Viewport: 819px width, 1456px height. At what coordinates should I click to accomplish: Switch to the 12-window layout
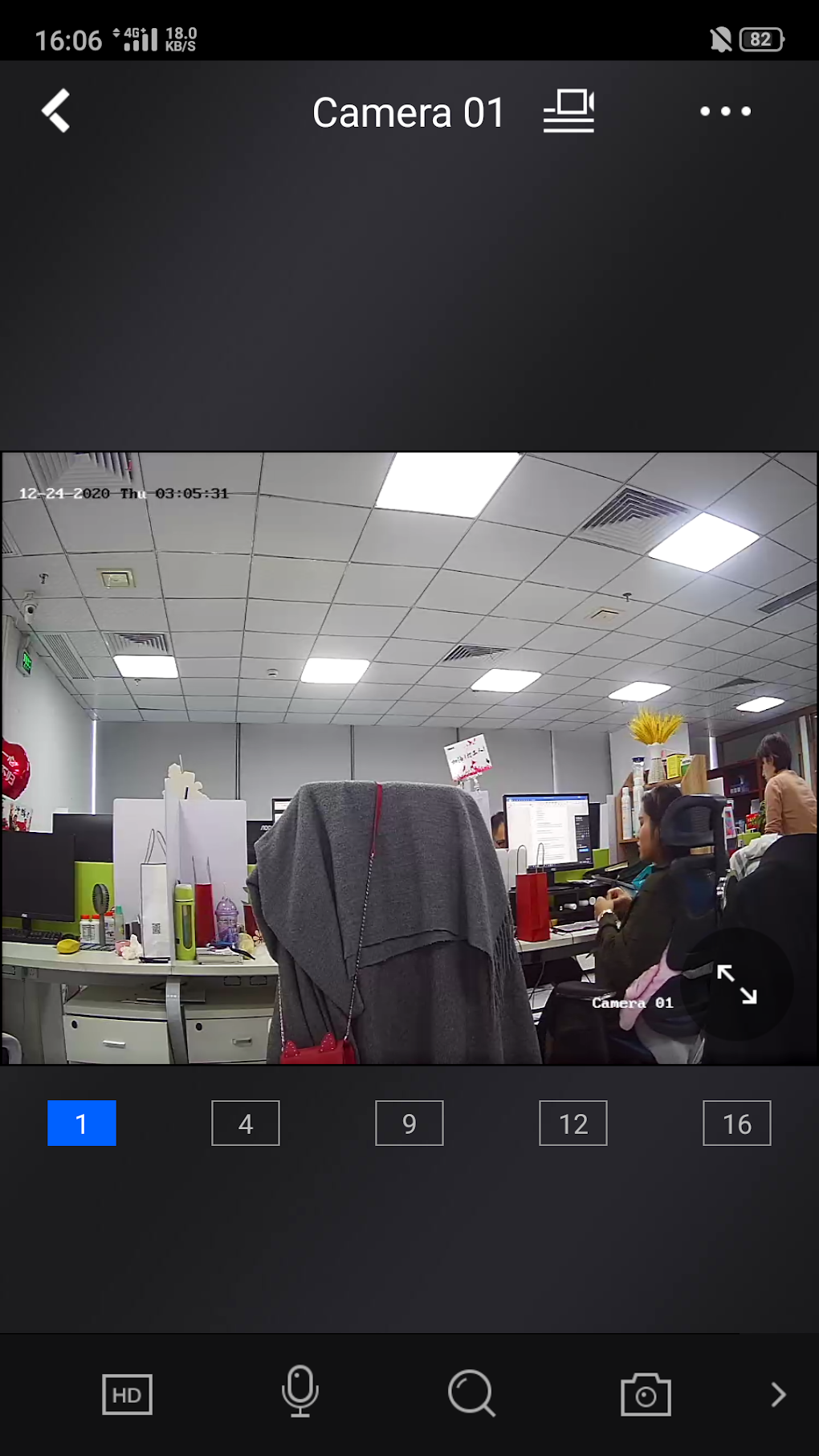[573, 1123]
